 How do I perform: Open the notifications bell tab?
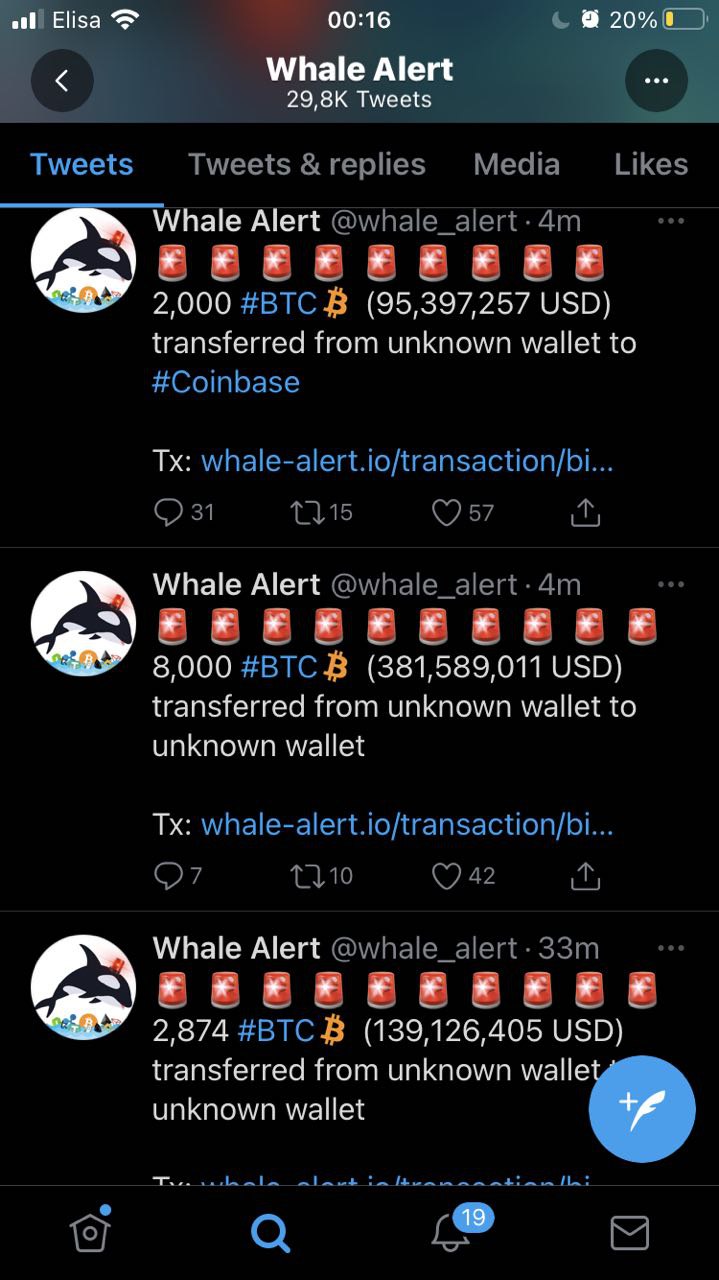(451, 1232)
